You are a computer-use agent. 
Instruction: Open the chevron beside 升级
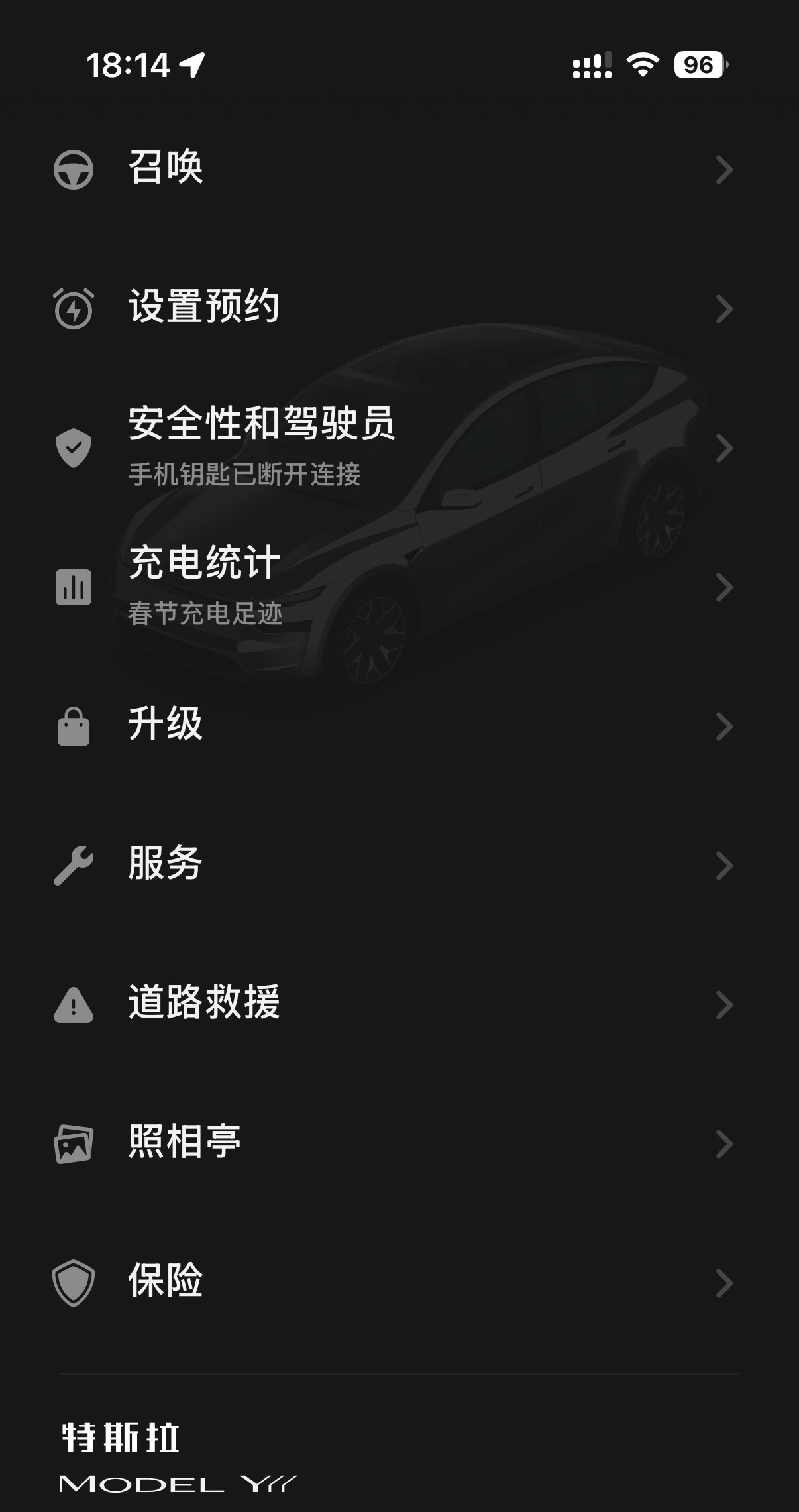[x=723, y=727]
